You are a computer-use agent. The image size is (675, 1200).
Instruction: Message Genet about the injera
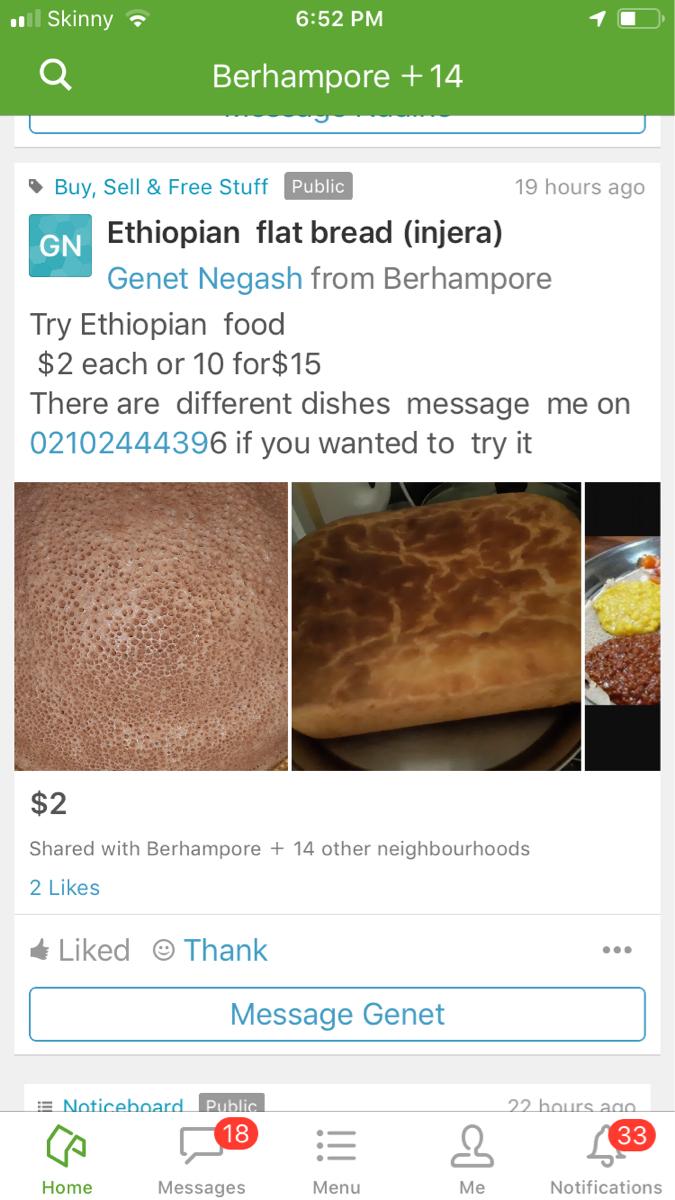point(337,1014)
